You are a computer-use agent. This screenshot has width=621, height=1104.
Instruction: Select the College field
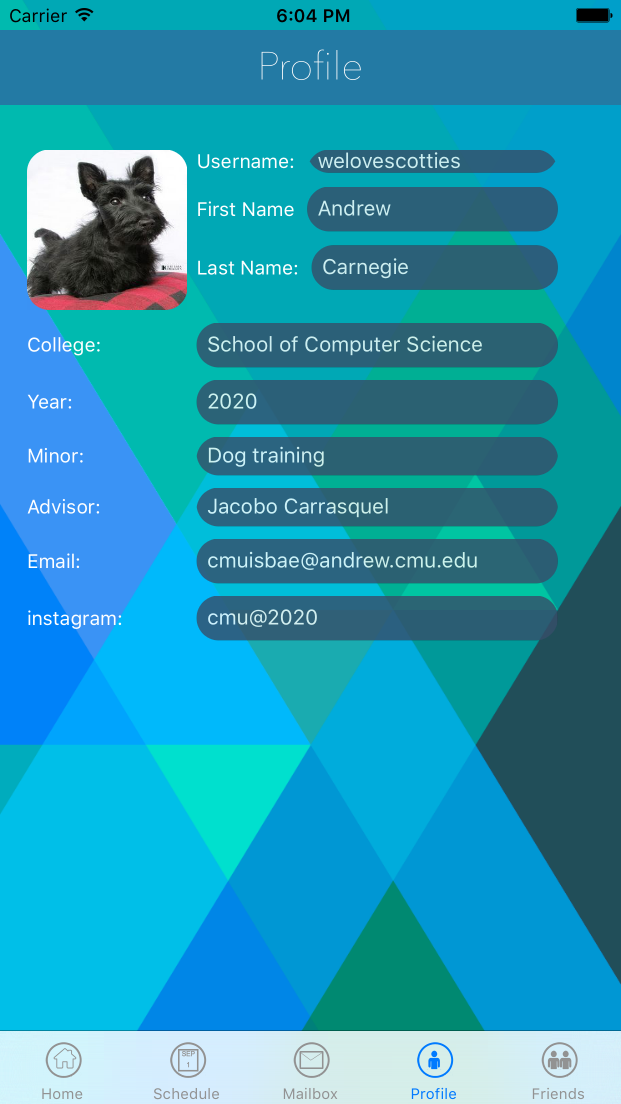tap(377, 345)
